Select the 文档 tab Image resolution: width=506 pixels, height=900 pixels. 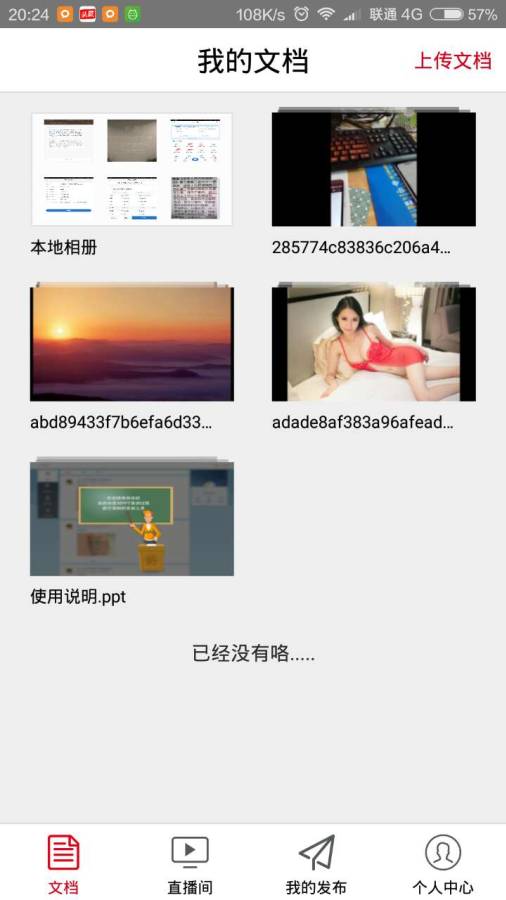pyautogui.click(x=63, y=863)
